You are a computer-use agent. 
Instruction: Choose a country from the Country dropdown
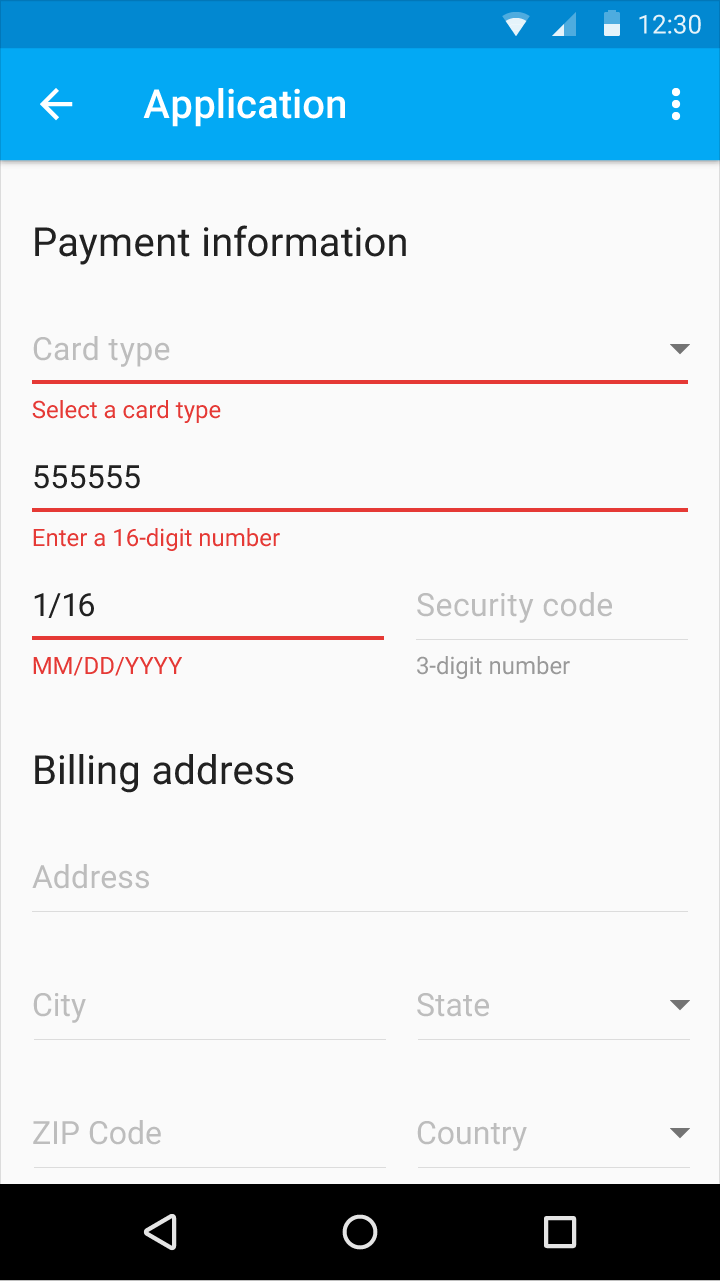tap(553, 1134)
